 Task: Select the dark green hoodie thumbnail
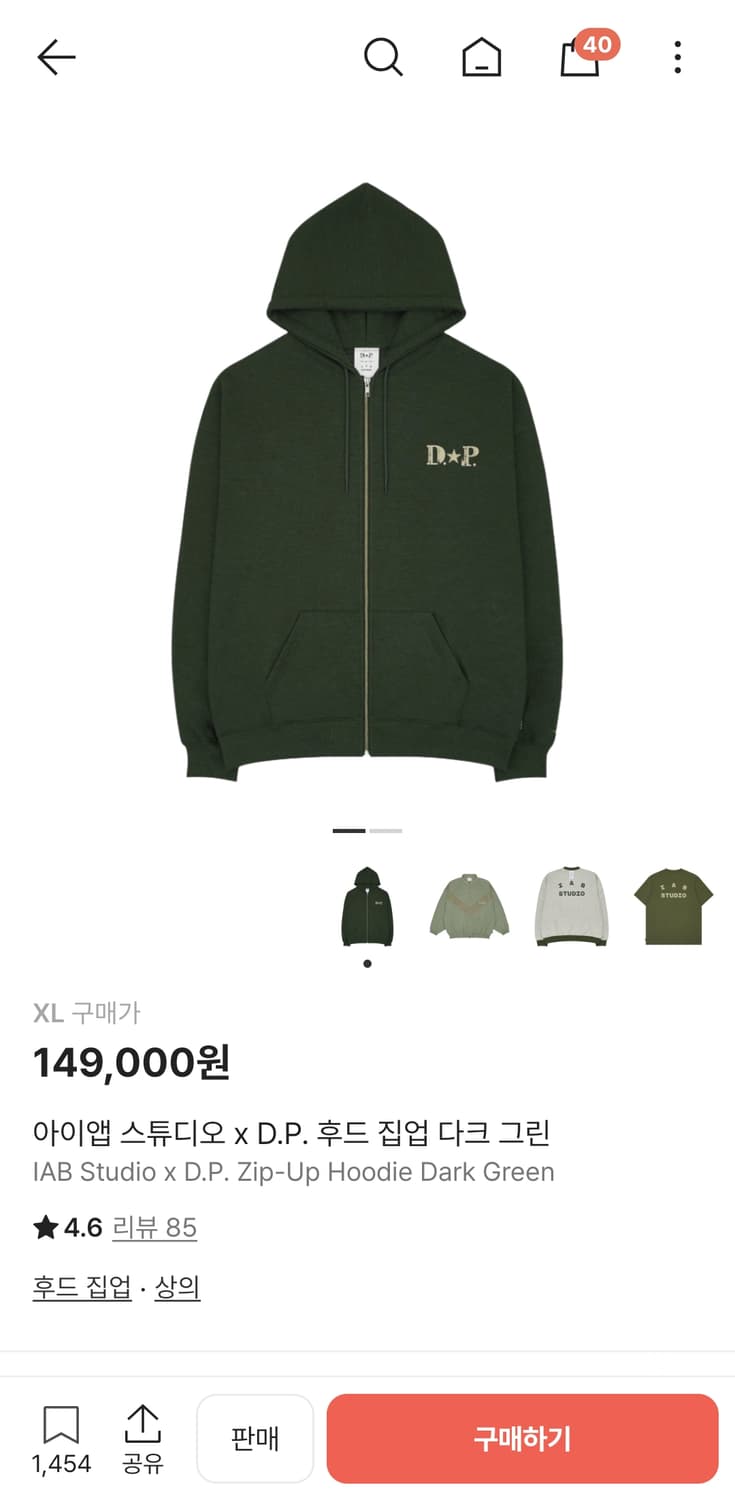(x=365, y=903)
